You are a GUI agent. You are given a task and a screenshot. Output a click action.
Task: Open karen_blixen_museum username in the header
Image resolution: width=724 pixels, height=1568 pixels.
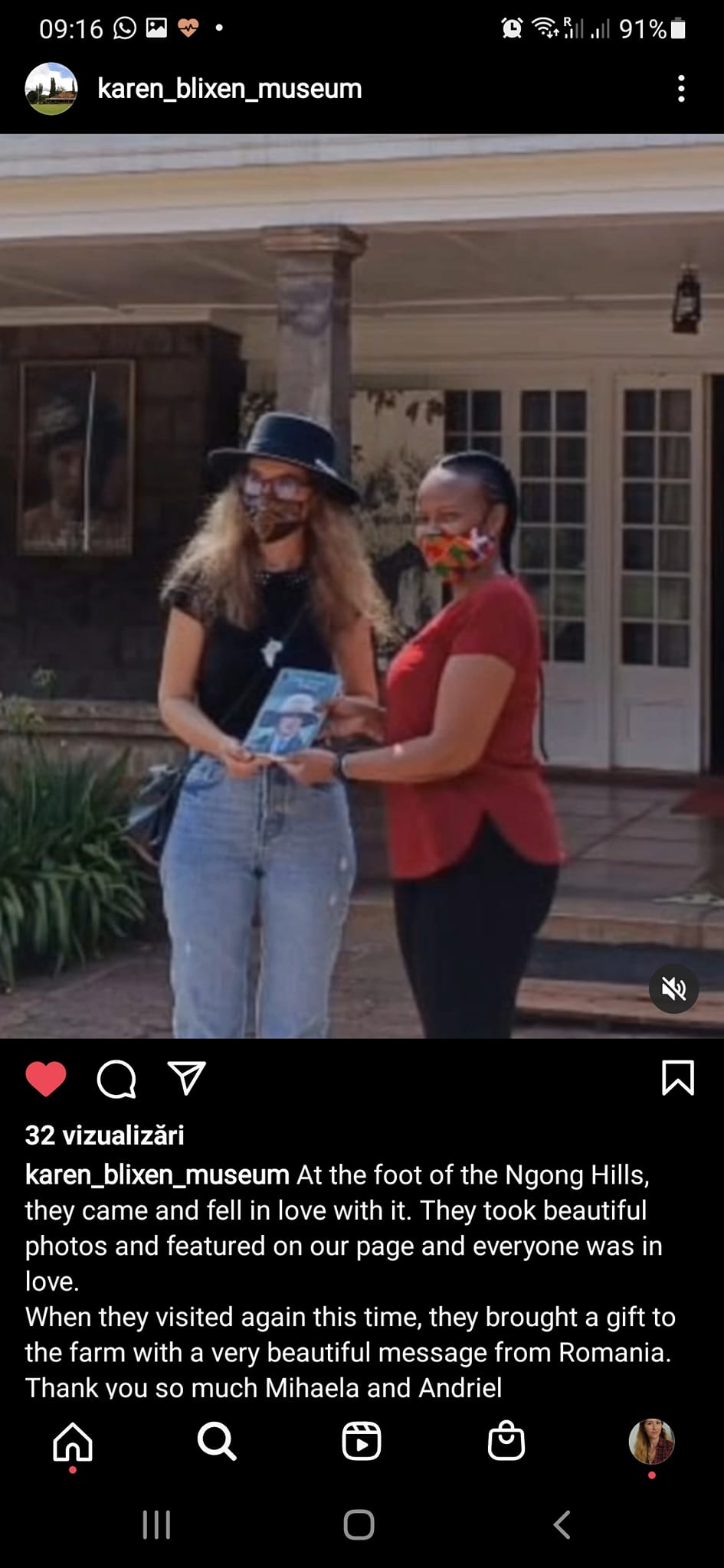pyautogui.click(x=229, y=89)
